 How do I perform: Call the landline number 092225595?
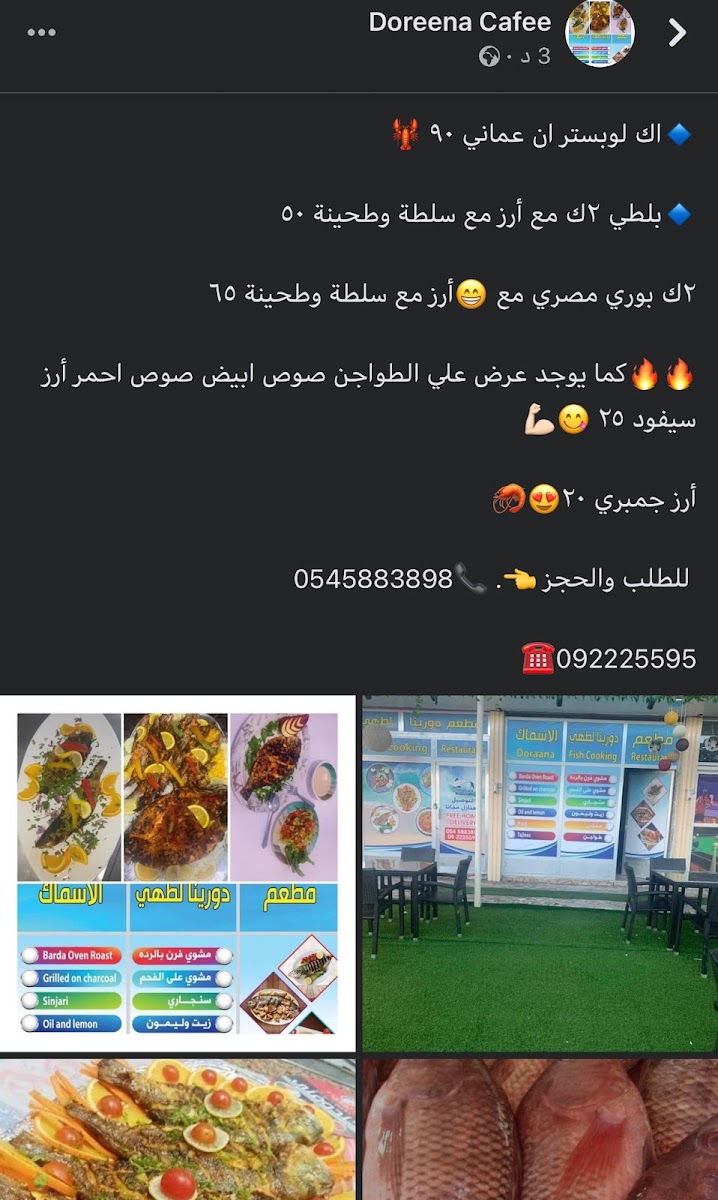[x=627, y=659]
